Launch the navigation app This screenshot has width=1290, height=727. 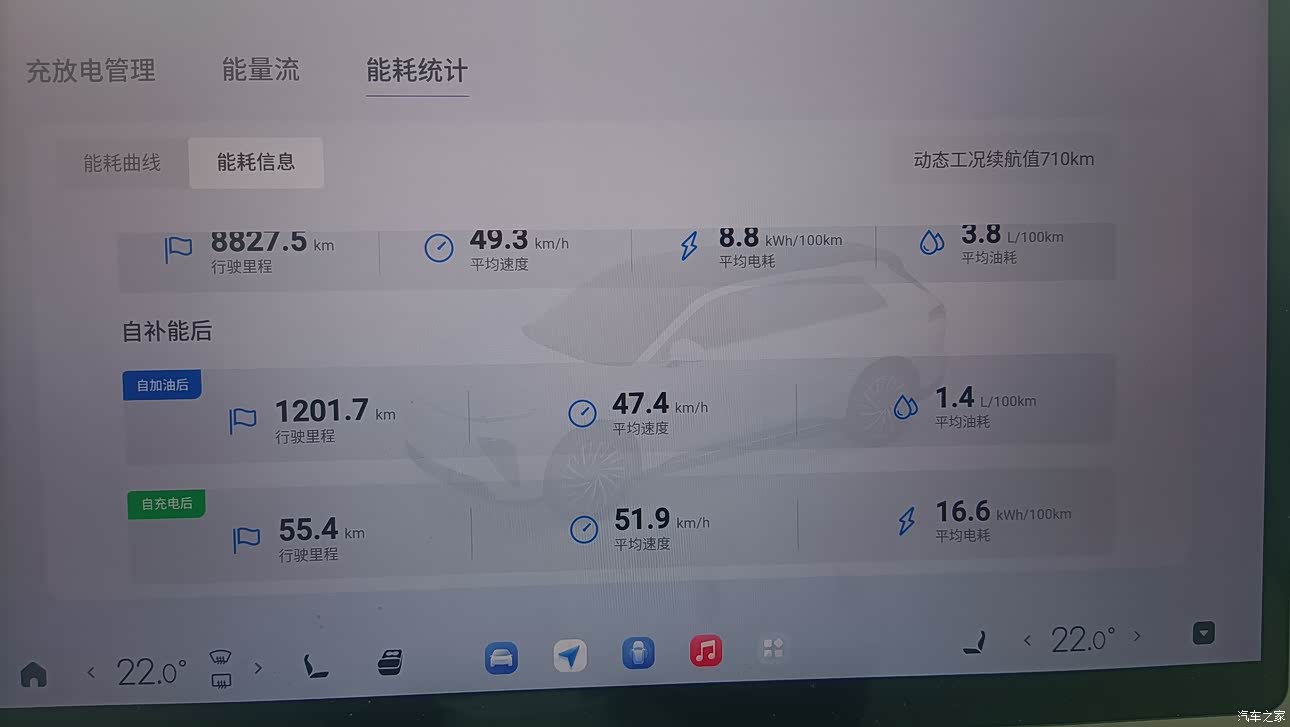[x=570, y=656]
